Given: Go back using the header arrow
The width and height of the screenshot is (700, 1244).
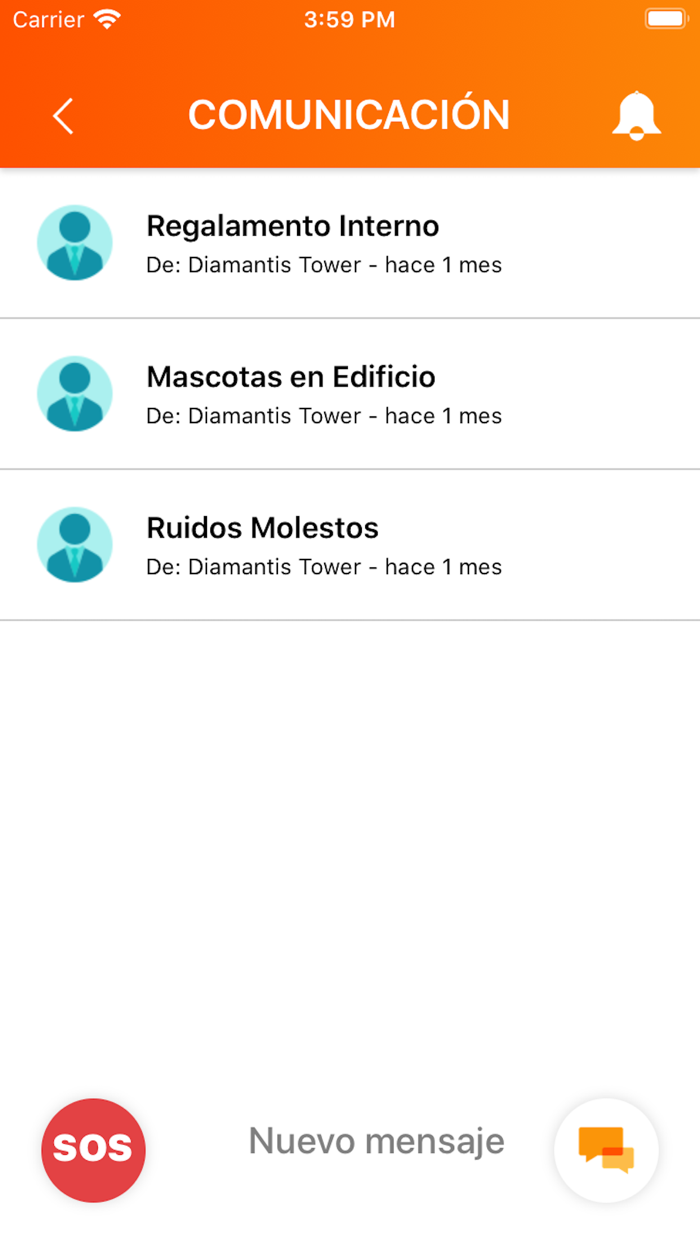Looking at the screenshot, I should point(63,116).
